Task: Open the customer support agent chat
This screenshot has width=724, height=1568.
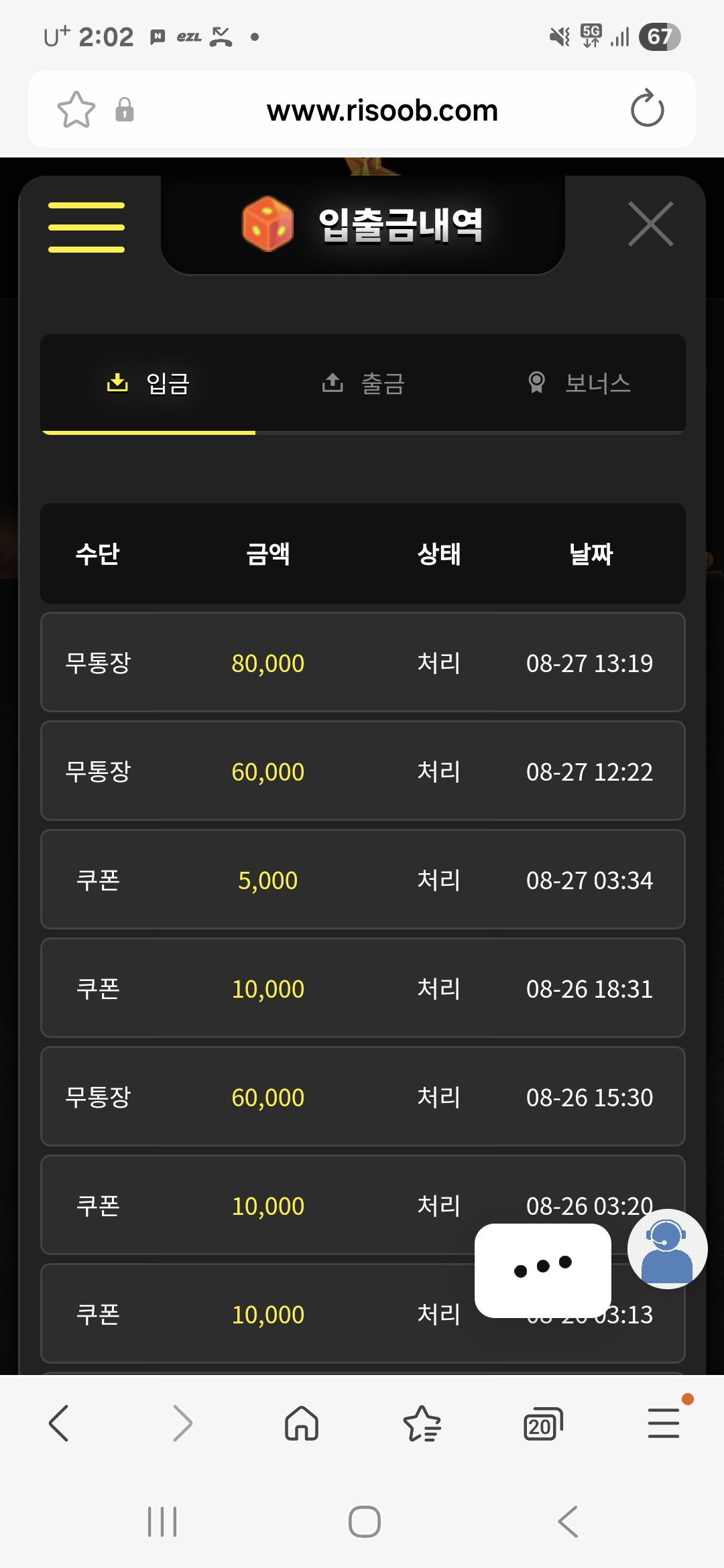Action: pyautogui.click(x=667, y=1249)
